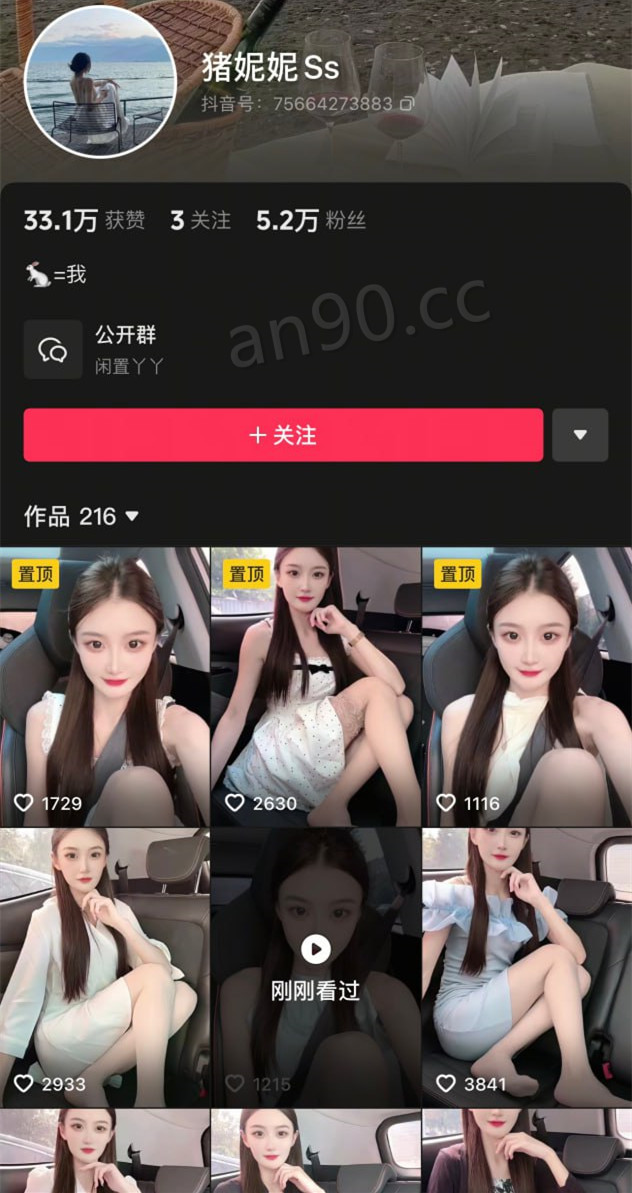Expand the arrow menu beside the follow button
Viewport: 632px width, 1193px height.
click(x=580, y=435)
